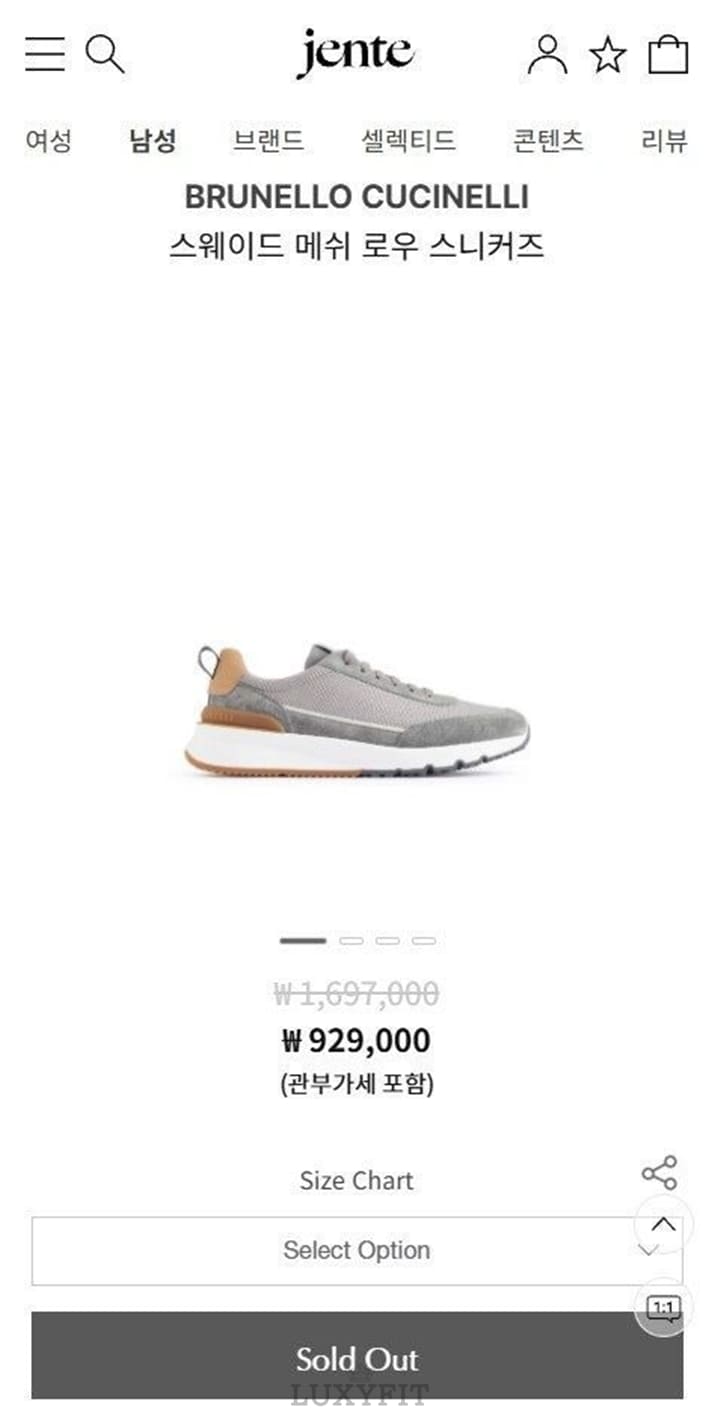Open the 콘텐츠 tab
Screen dimensions: 720x1410
(x=548, y=140)
